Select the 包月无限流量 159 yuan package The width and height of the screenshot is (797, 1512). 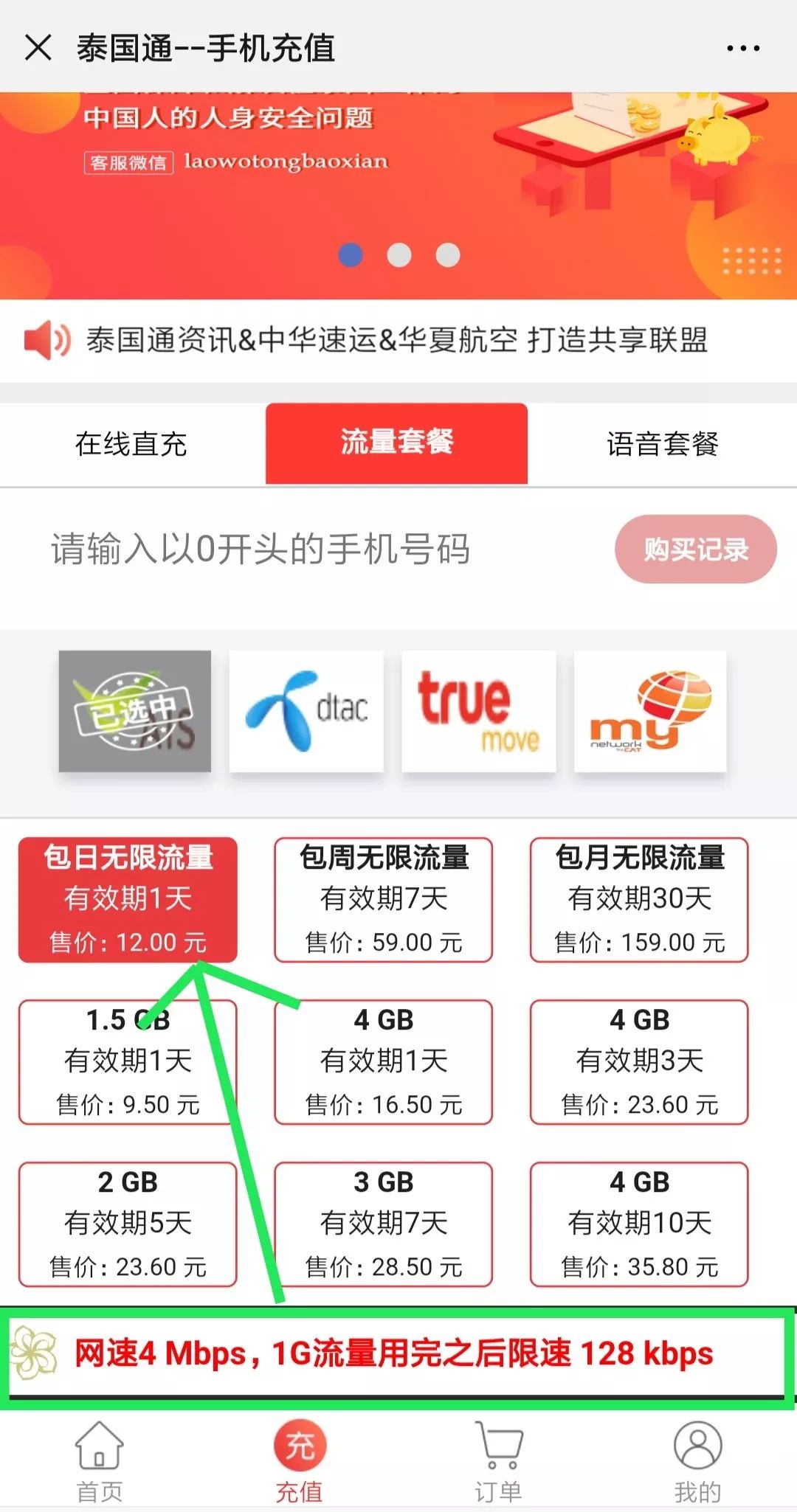point(639,901)
